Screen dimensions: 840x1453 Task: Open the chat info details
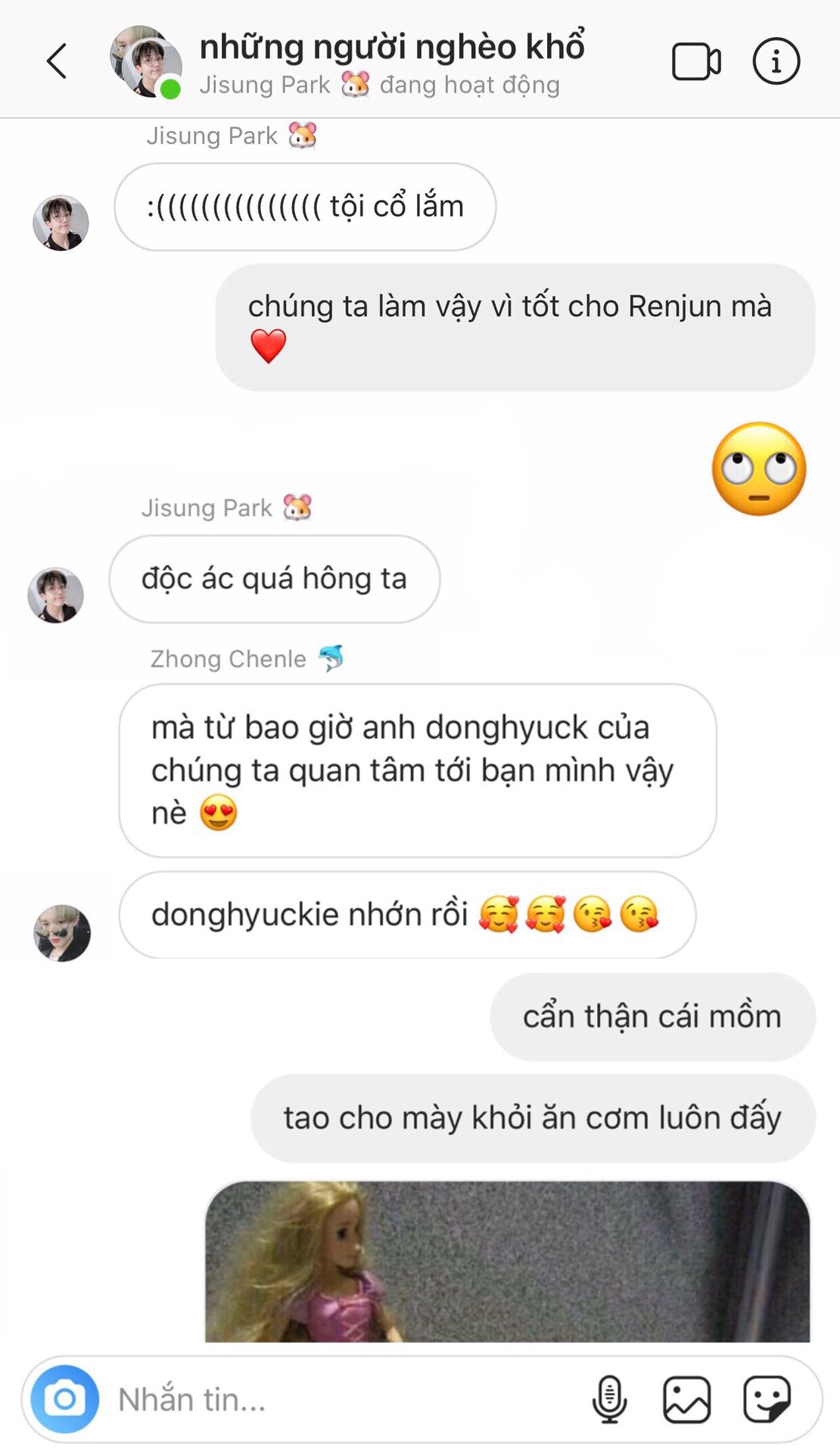(776, 61)
